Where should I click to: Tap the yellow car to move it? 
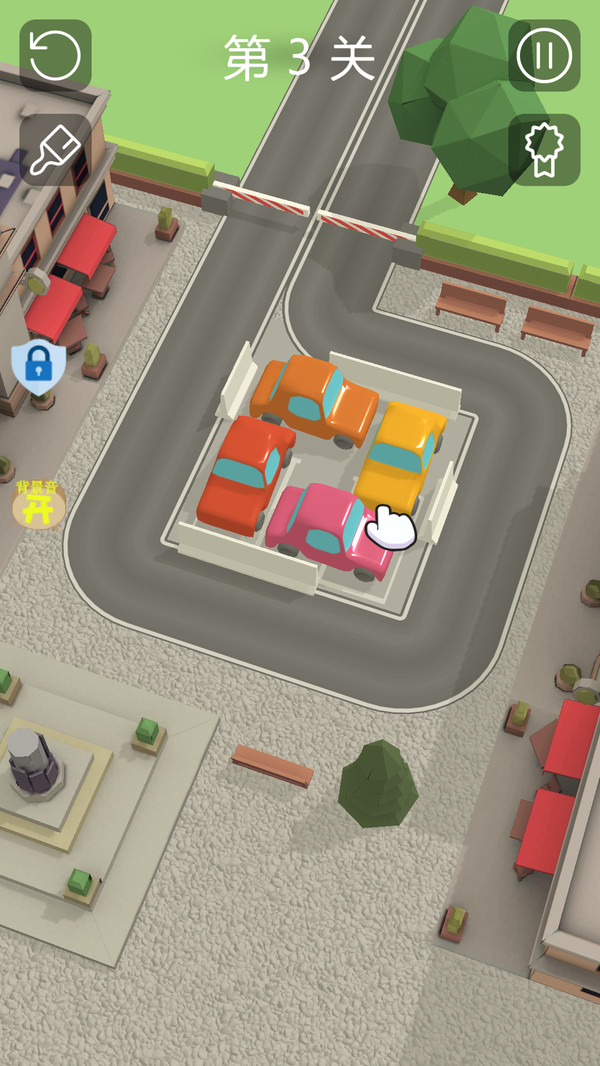(x=402, y=452)
